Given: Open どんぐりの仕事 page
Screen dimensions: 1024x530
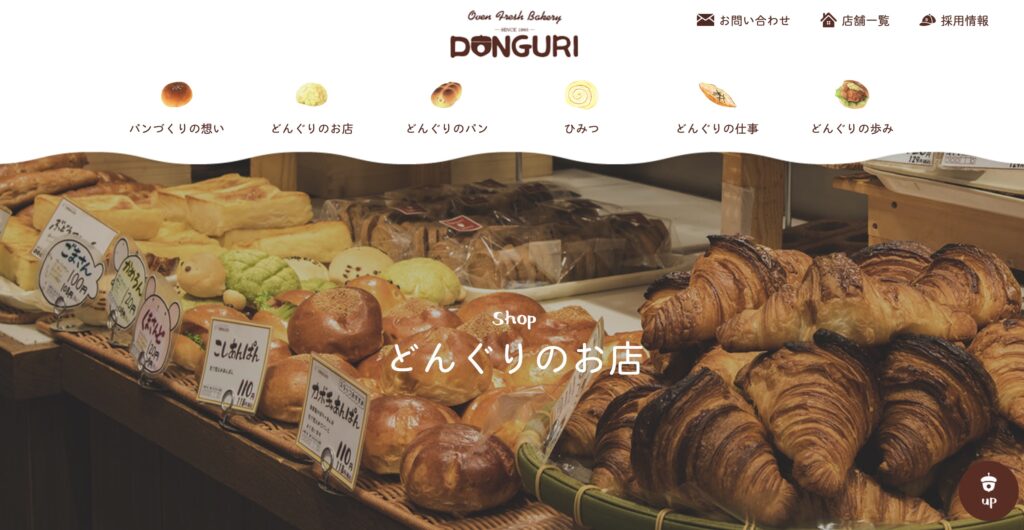Looking at the screenshot, I should point(717,109).
